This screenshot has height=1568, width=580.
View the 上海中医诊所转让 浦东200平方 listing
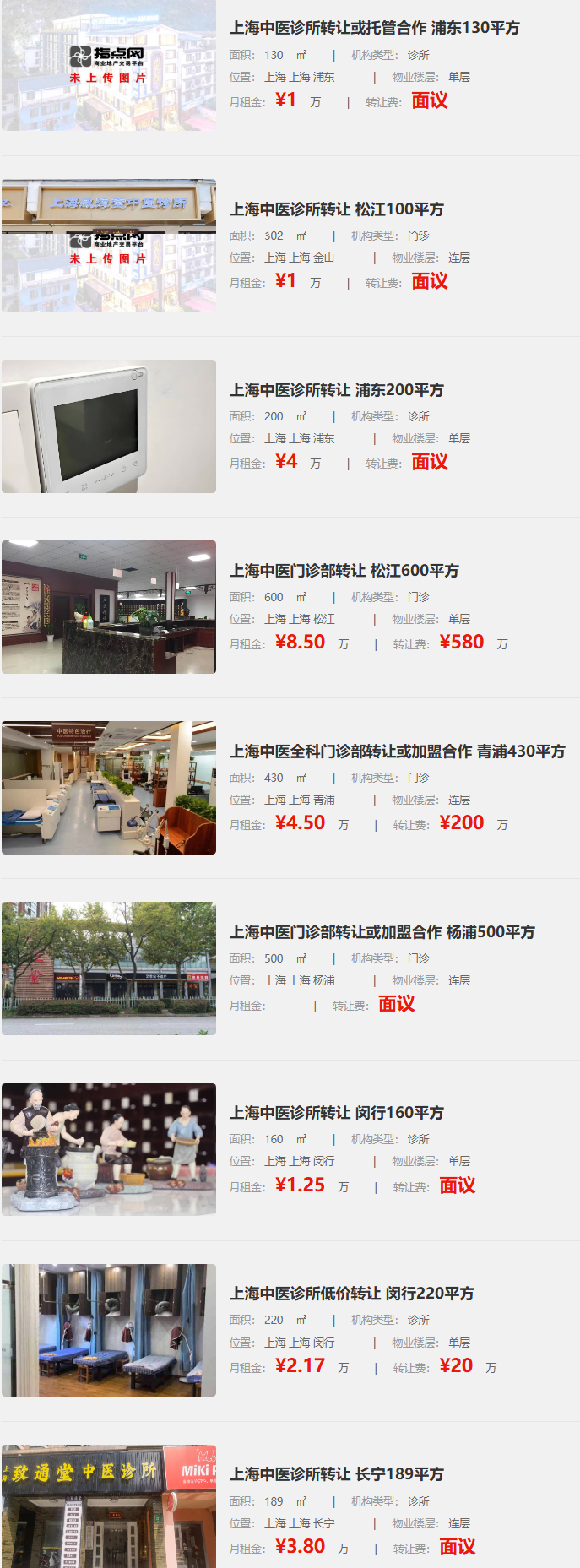coord(336,390)
